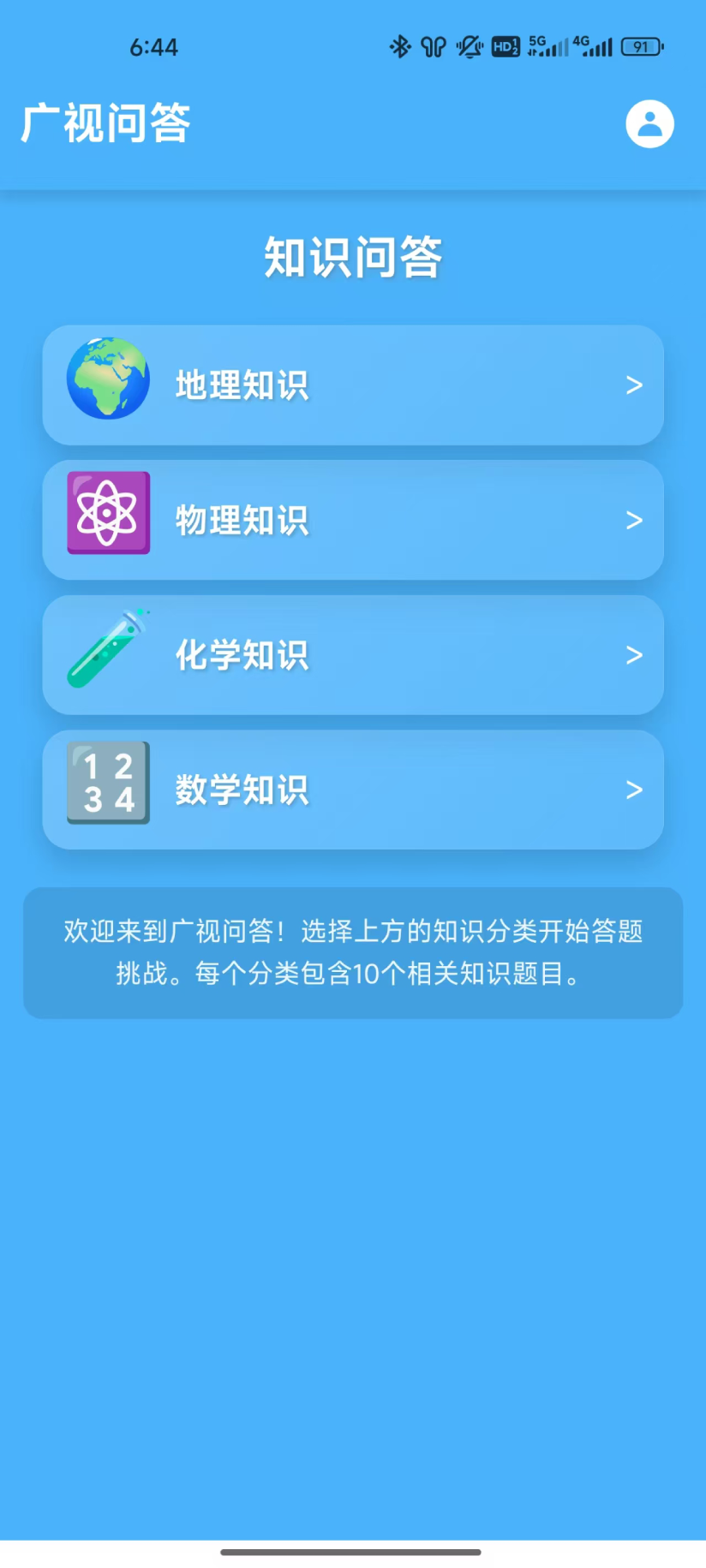Screen dimensions: 706x1568
Task: Tap the 广视问答 app title
Action: coord(105,124)
